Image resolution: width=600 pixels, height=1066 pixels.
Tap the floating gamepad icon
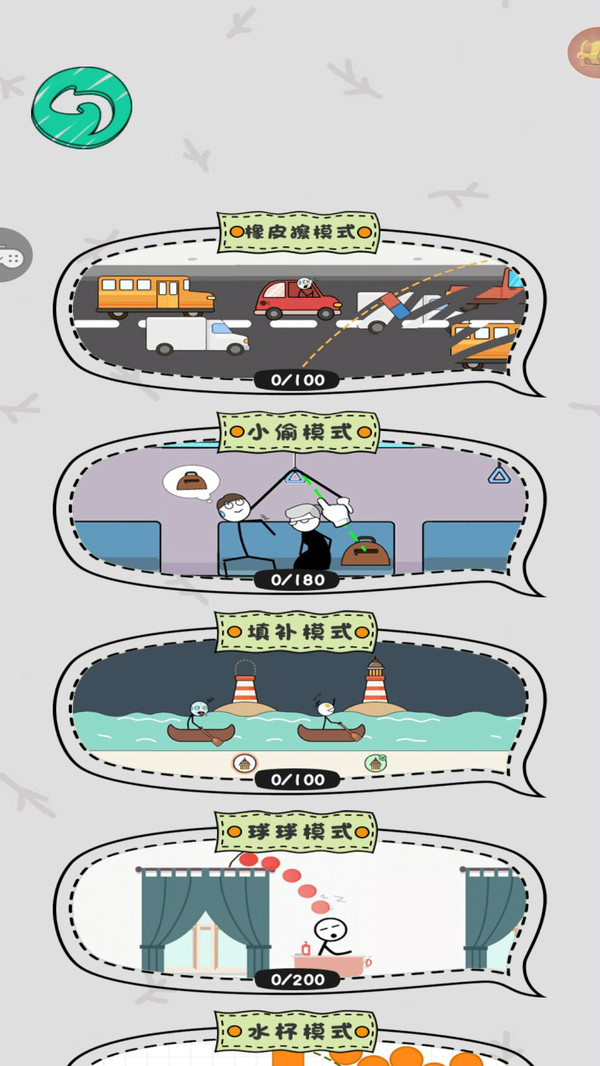coord(12,255)
